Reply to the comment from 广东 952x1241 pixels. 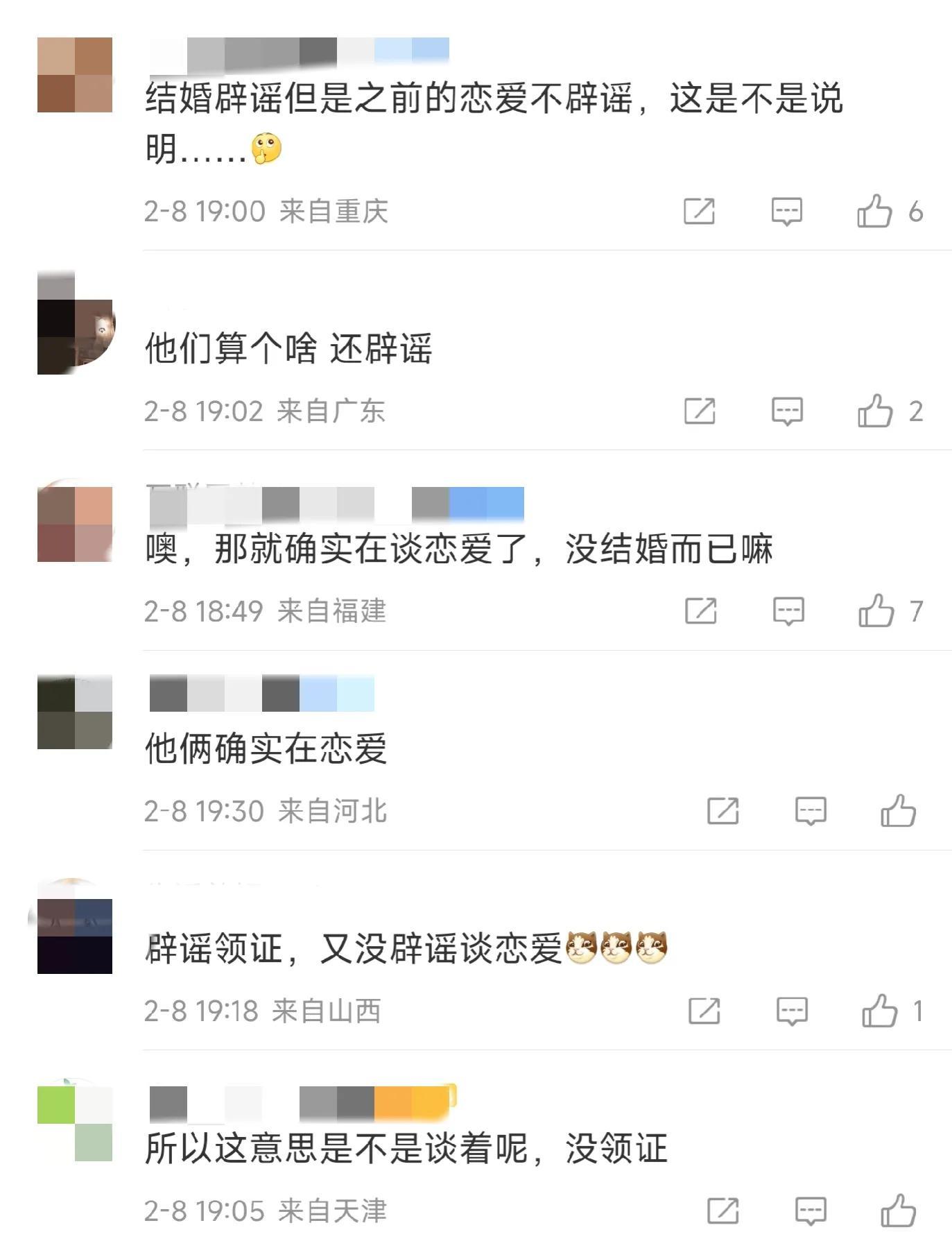[787, 411]
